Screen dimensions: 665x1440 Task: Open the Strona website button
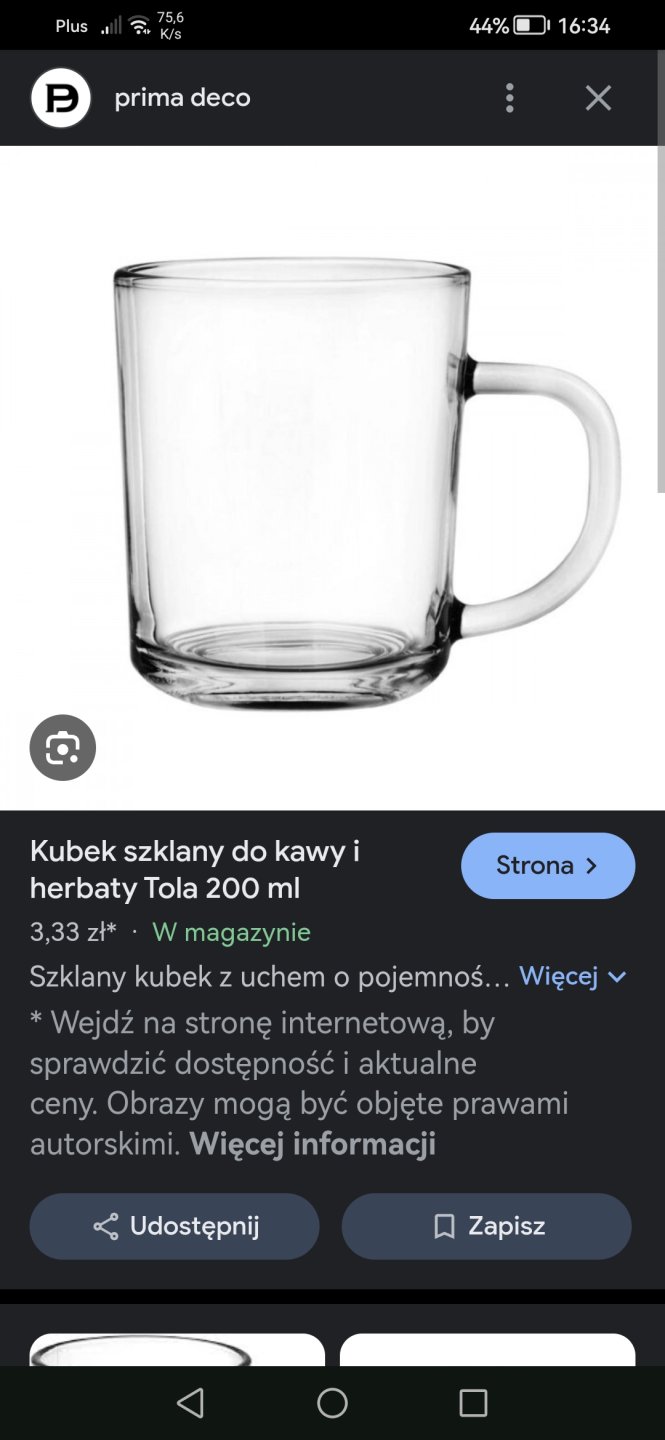[x=547, y=865]
